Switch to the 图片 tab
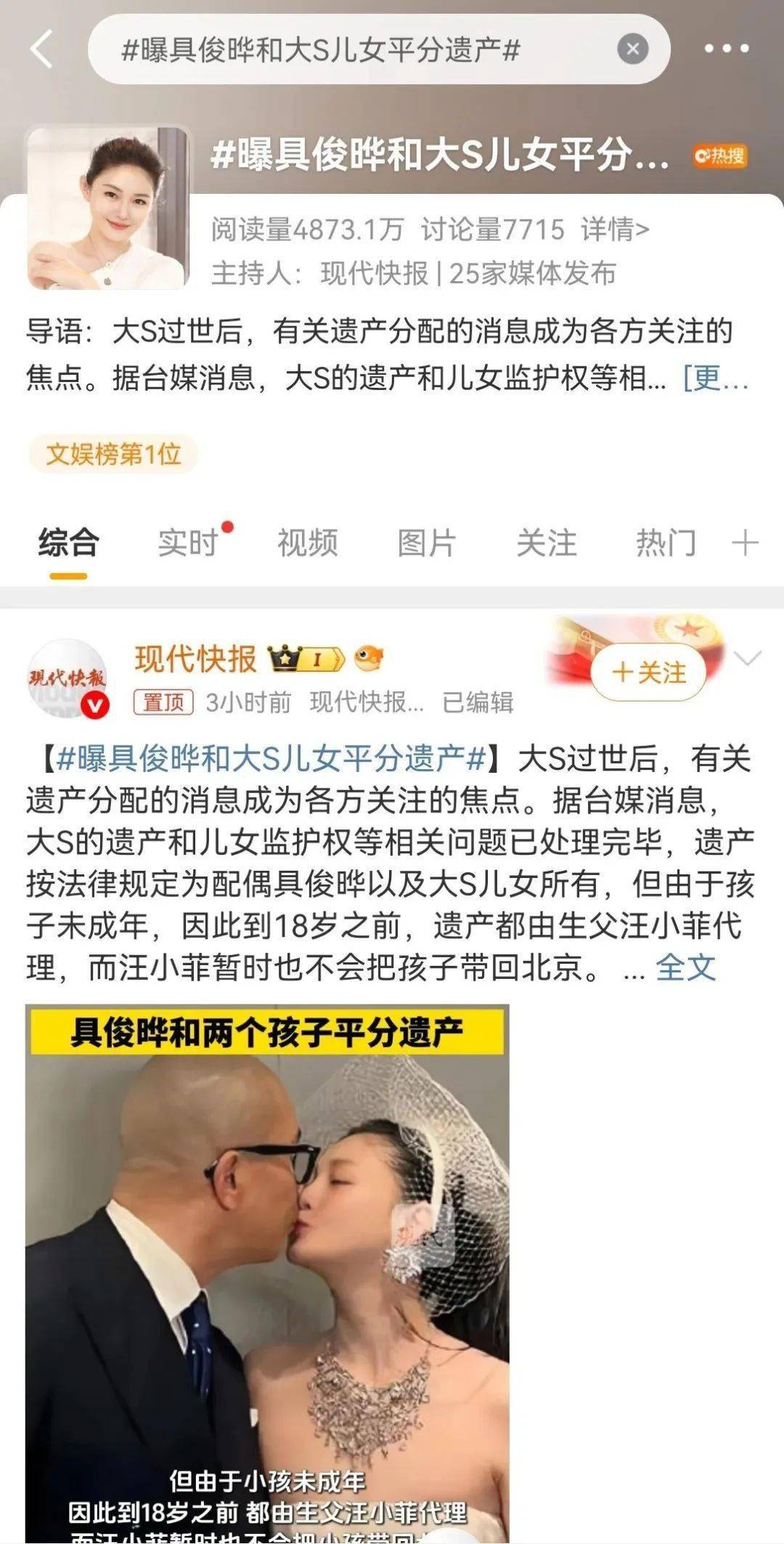The height and width of the screenshot is (1544, 784). (427, 543)
